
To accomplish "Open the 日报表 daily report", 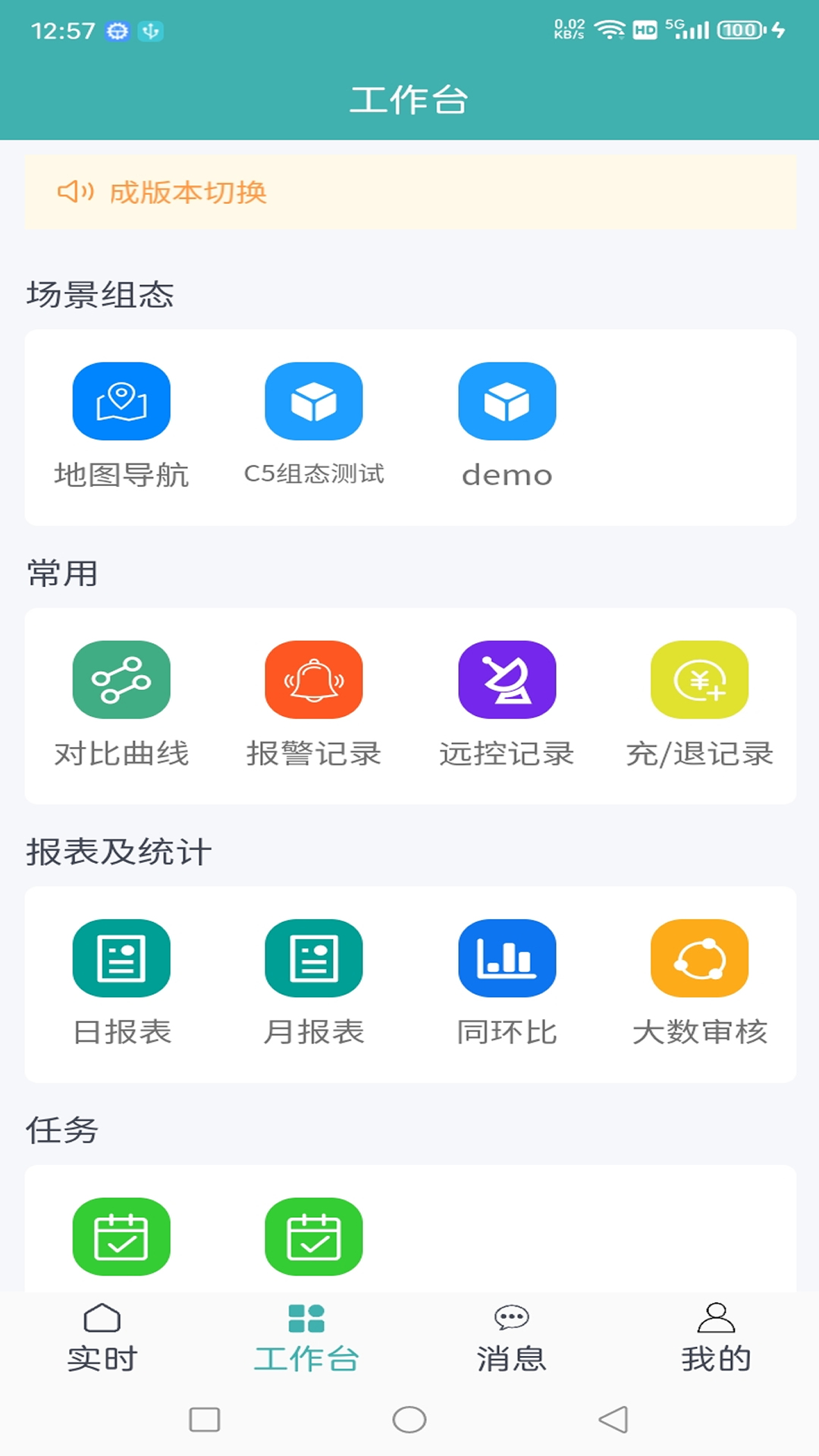I will (x=121, y=958).
